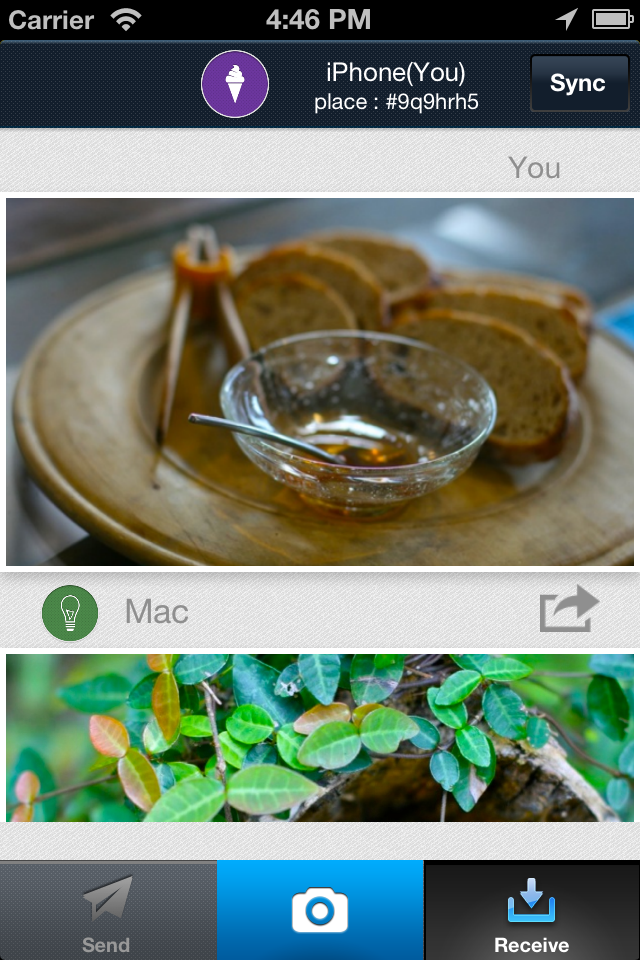Tap the Sync button

pos(577,83)
